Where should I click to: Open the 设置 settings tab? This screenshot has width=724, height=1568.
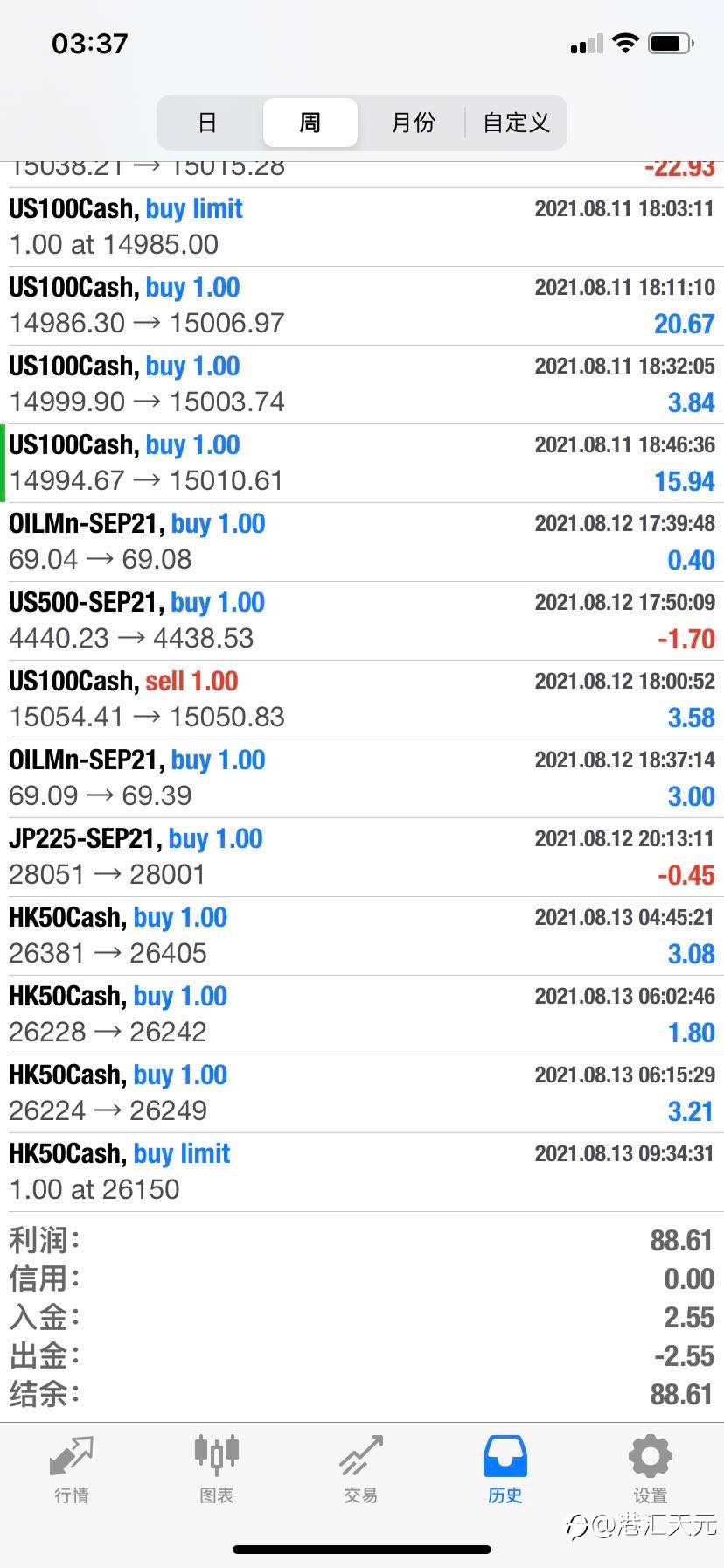tap(651, 1469)
